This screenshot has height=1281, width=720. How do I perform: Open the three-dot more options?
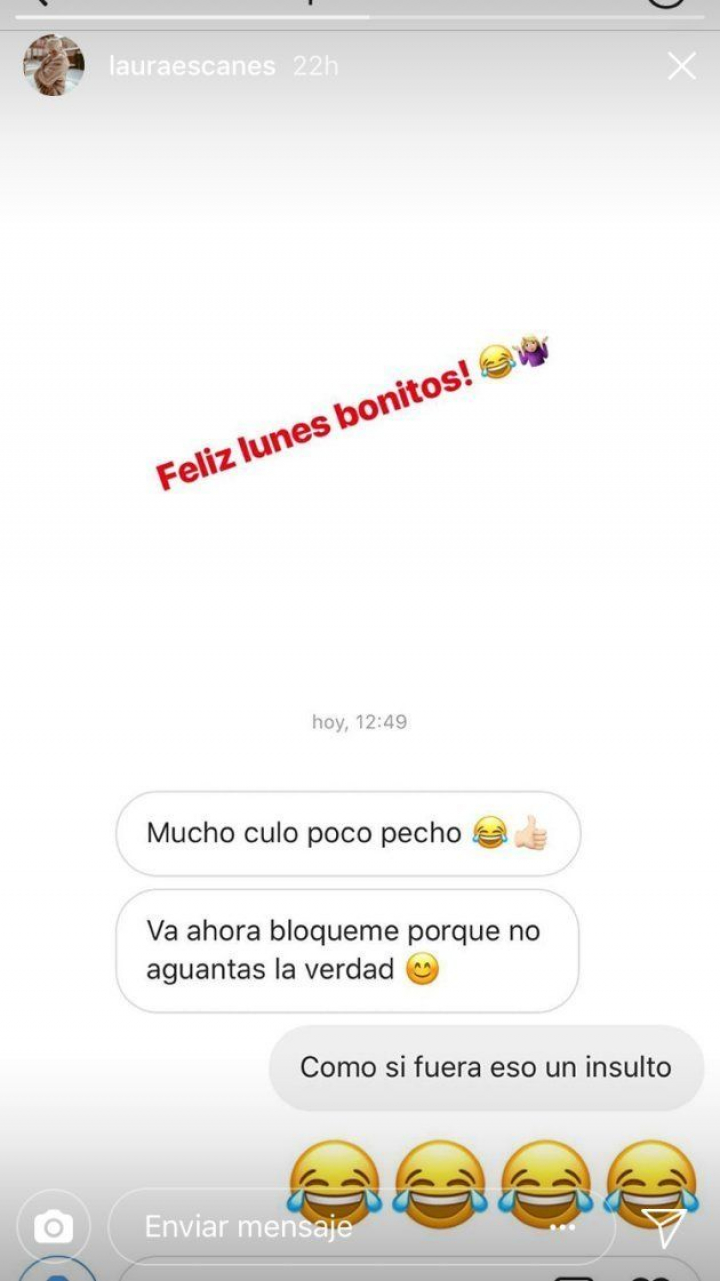click(x=563, y=1227)
